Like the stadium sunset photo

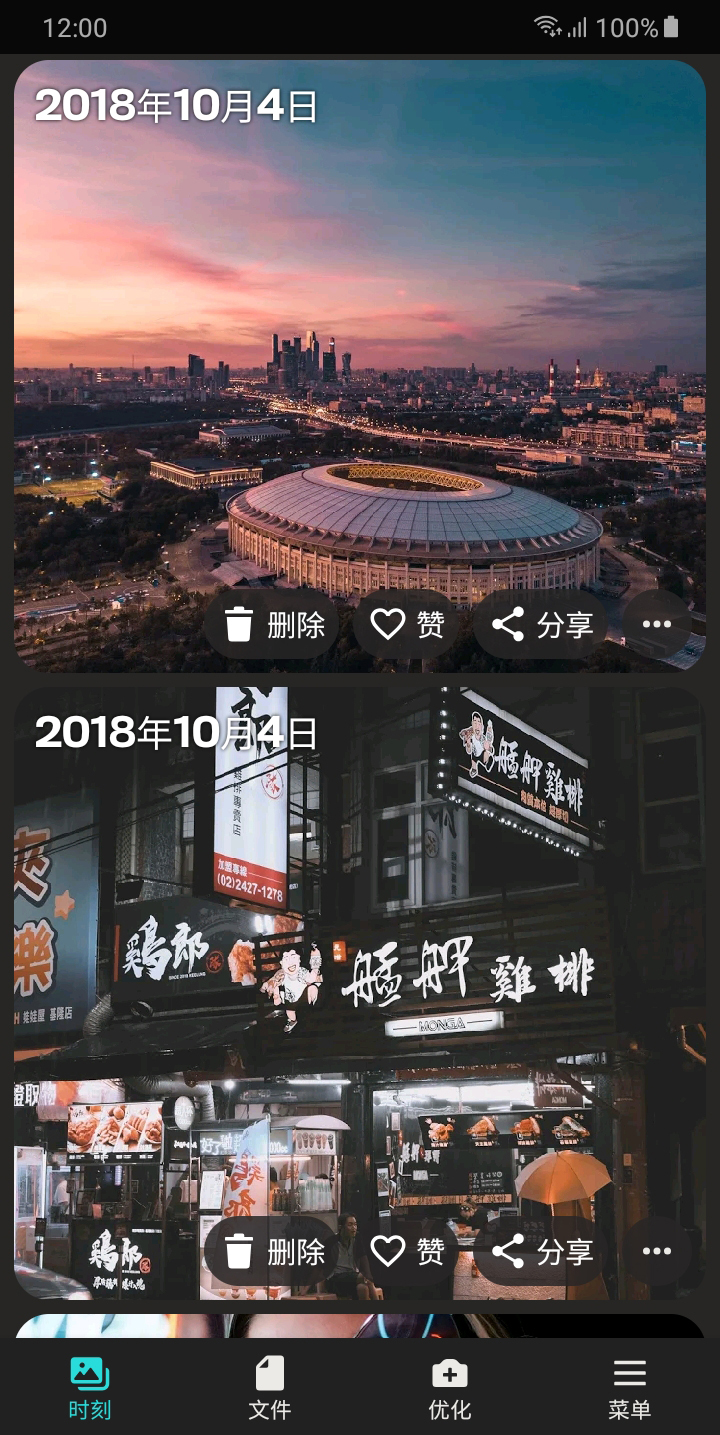coord(406,625)
